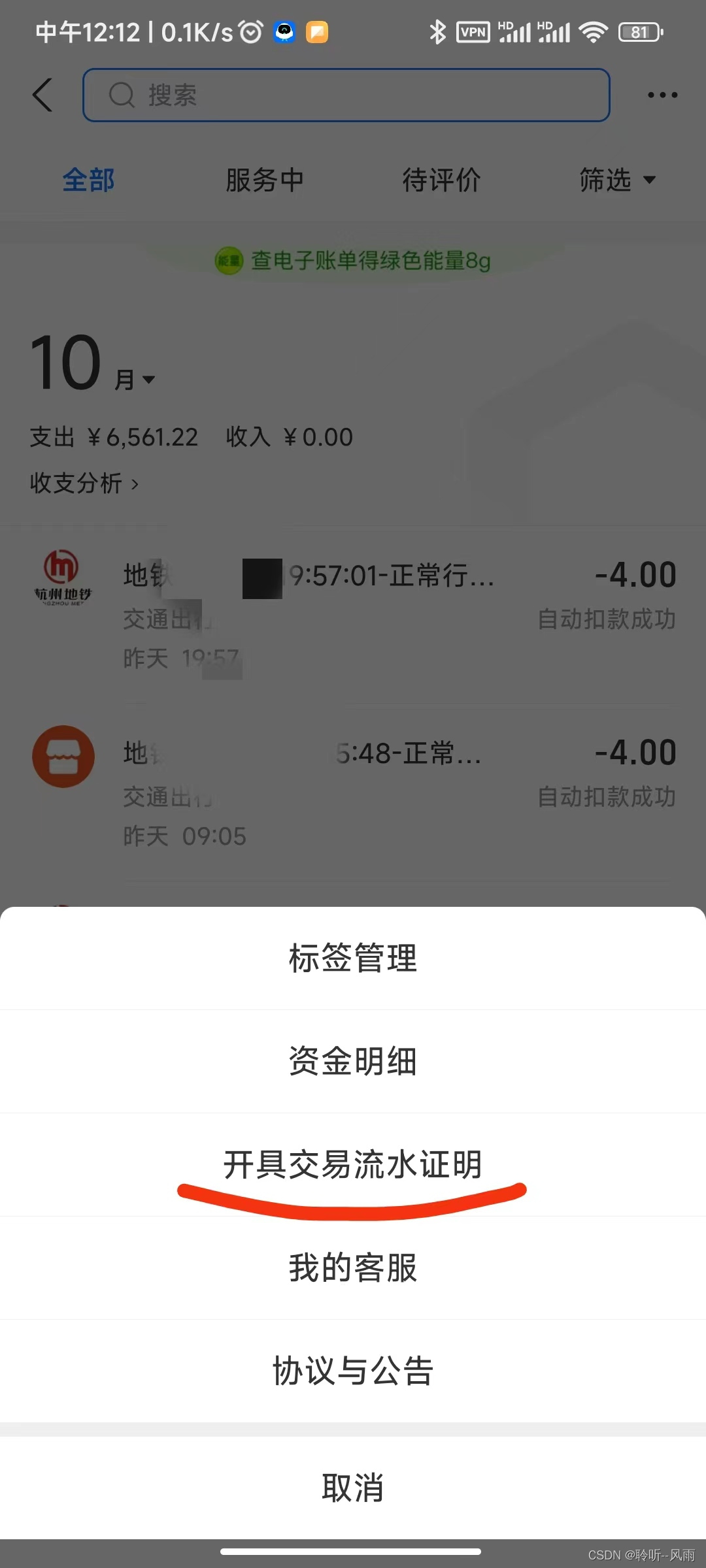Choose 开具交易流水证明

(353, 1165)
